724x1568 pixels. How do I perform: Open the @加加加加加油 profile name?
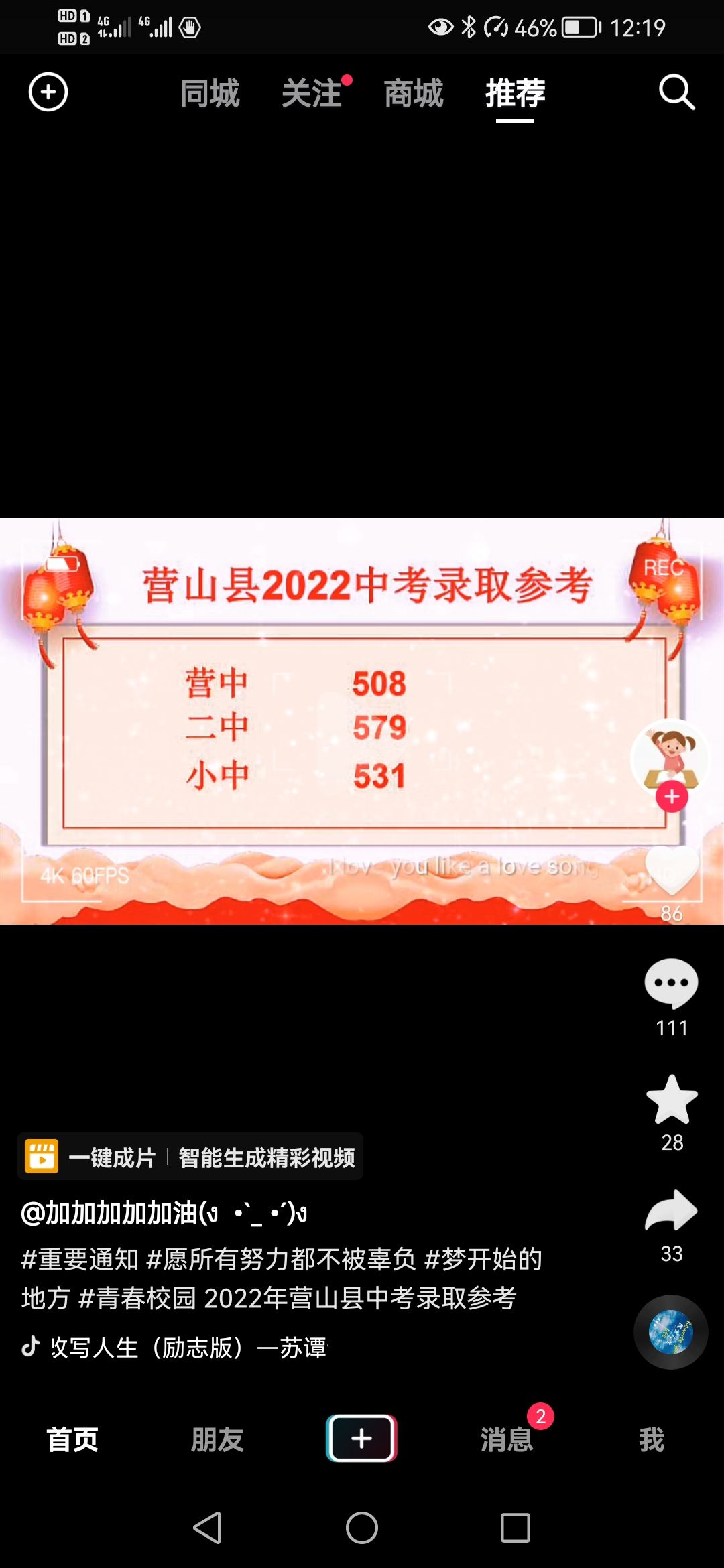(164, 1213)
